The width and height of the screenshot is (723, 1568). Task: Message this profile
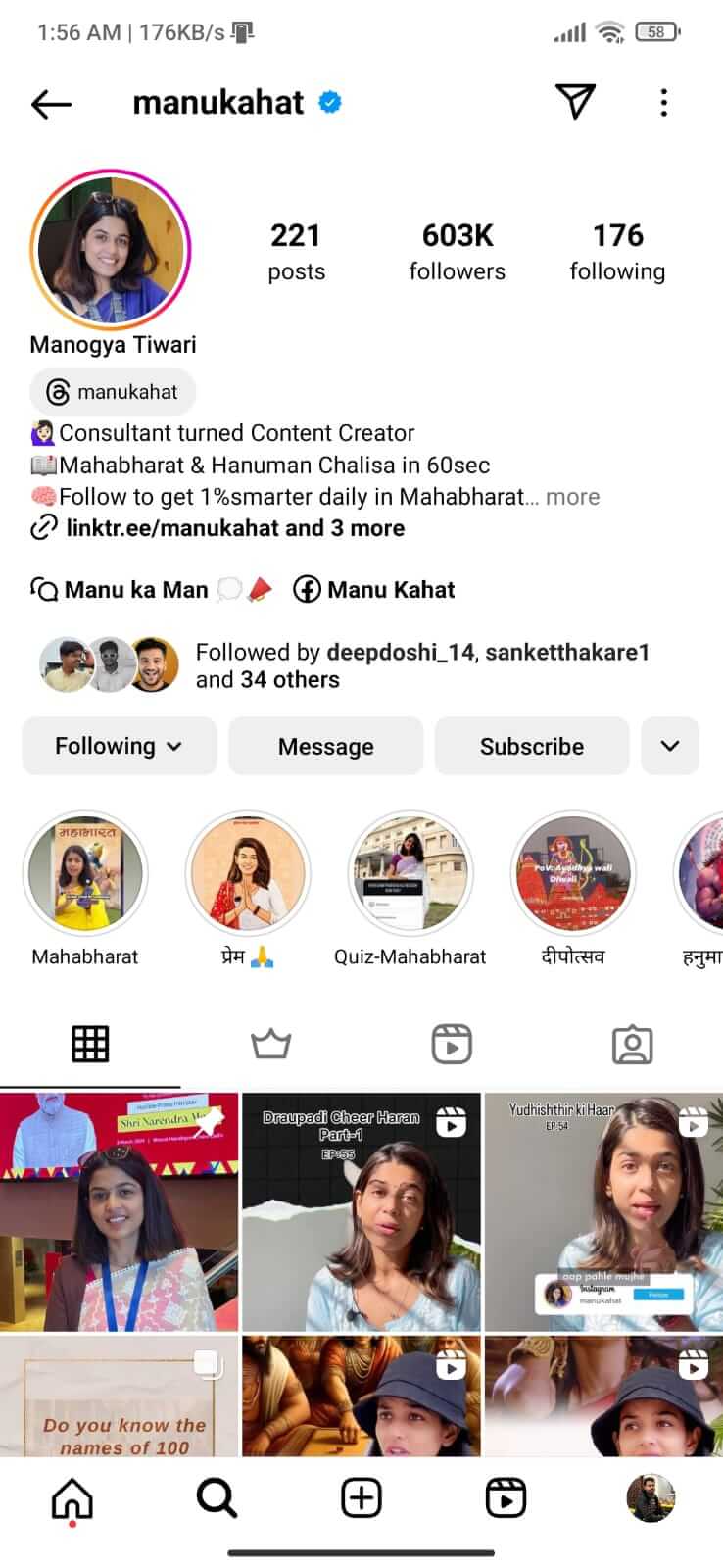tap(326, 746)
